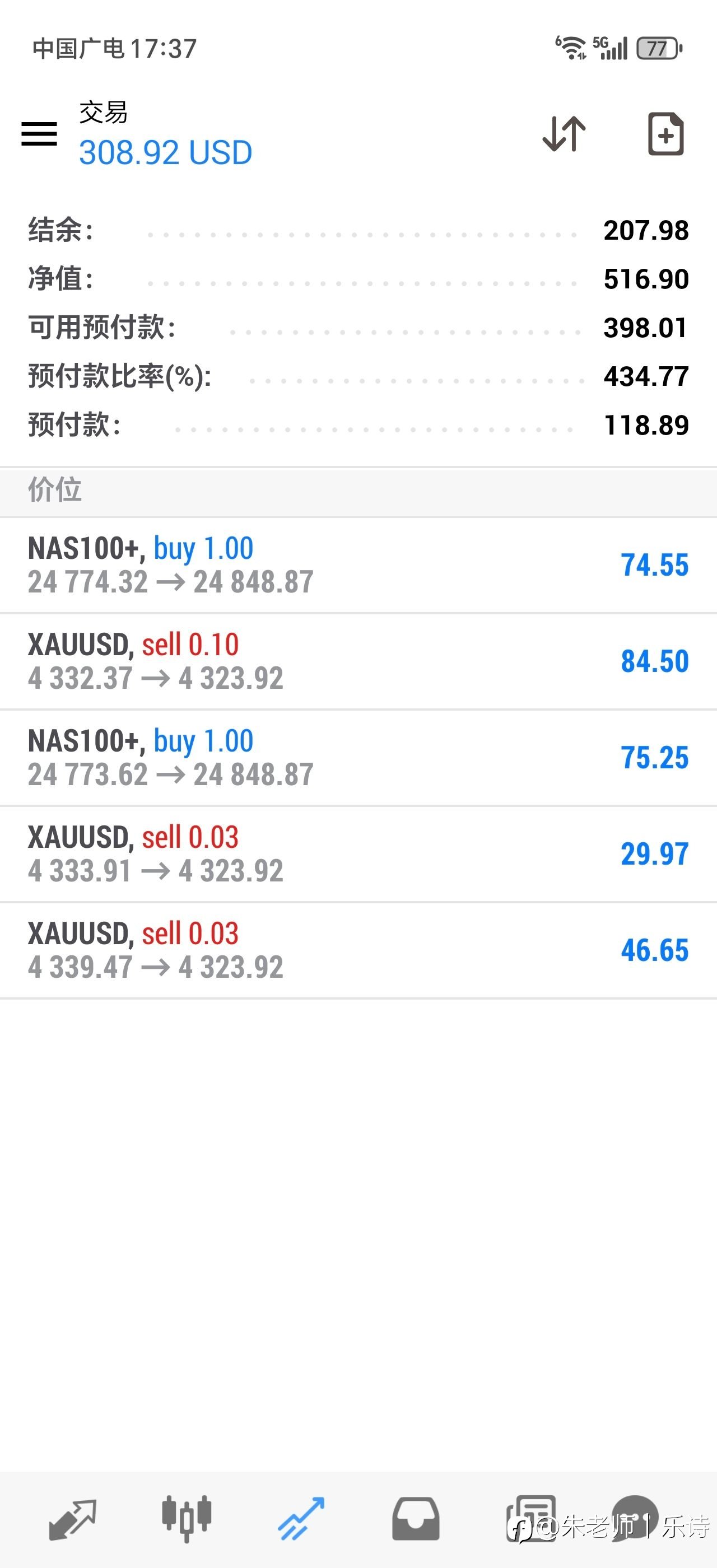Image resolution: width=717 pixels, height=1568 pixels.
Task: Open the XAUUSD sell 0.10 position
Action: (358, 661)
